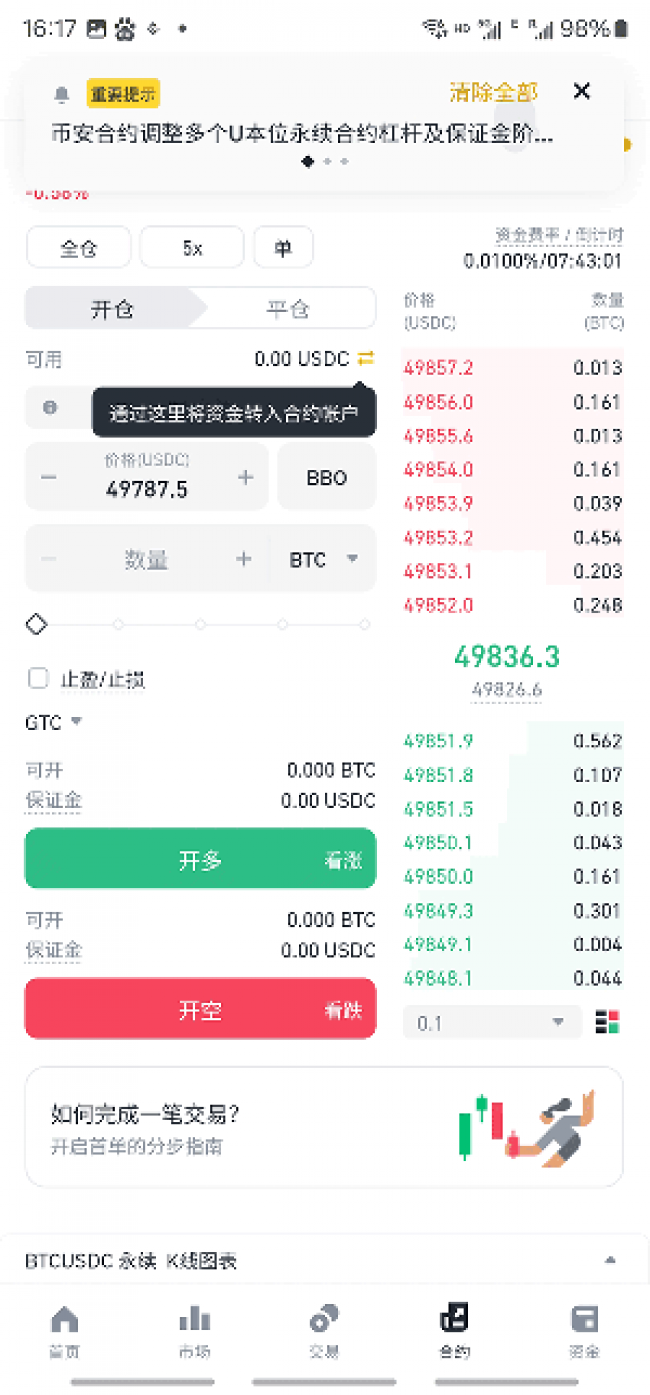Go to the 市场 tab

tap(194, 1332)
